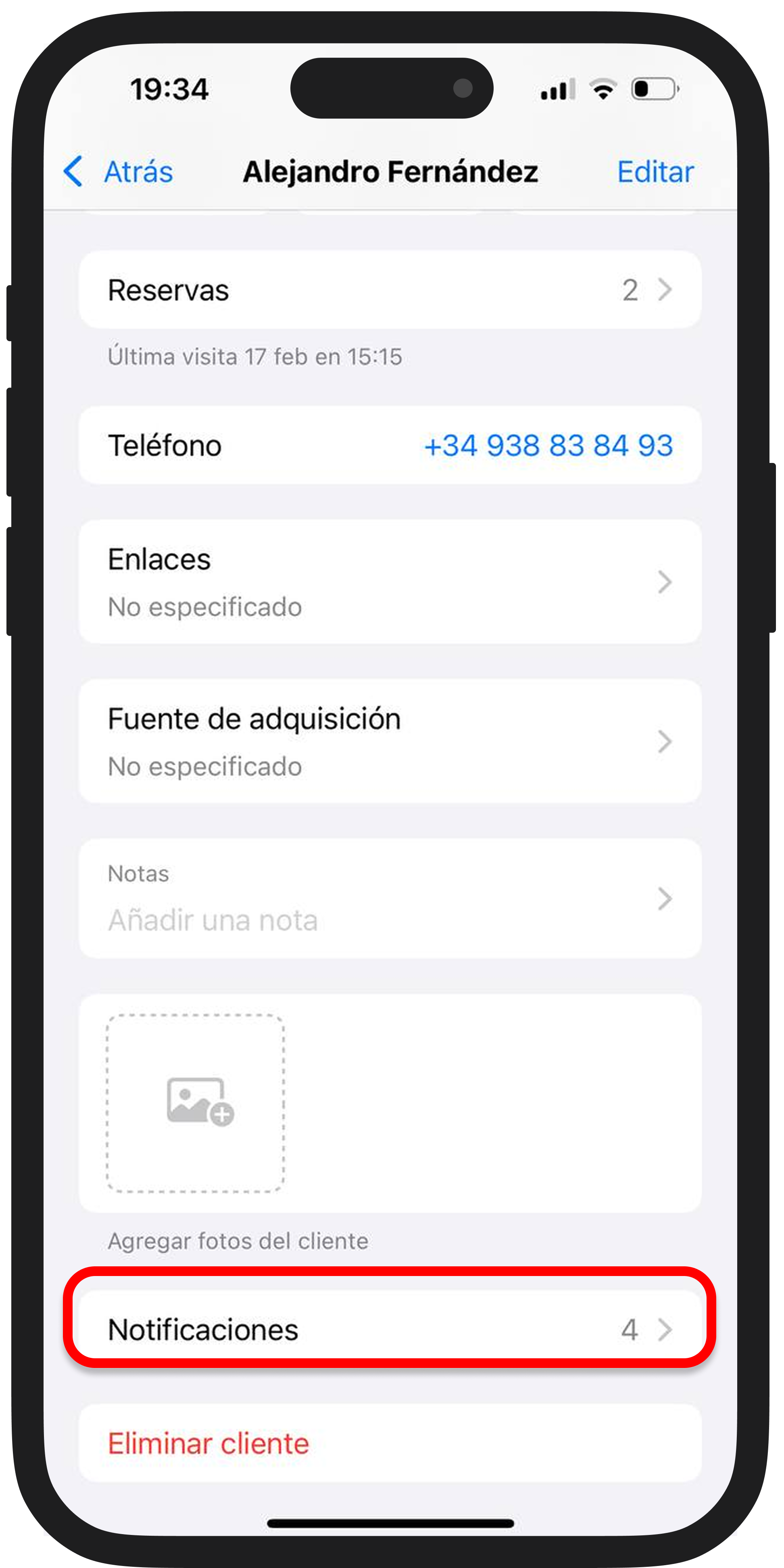
Task: Open the Notificaciones row
Action: [390, 1329]
